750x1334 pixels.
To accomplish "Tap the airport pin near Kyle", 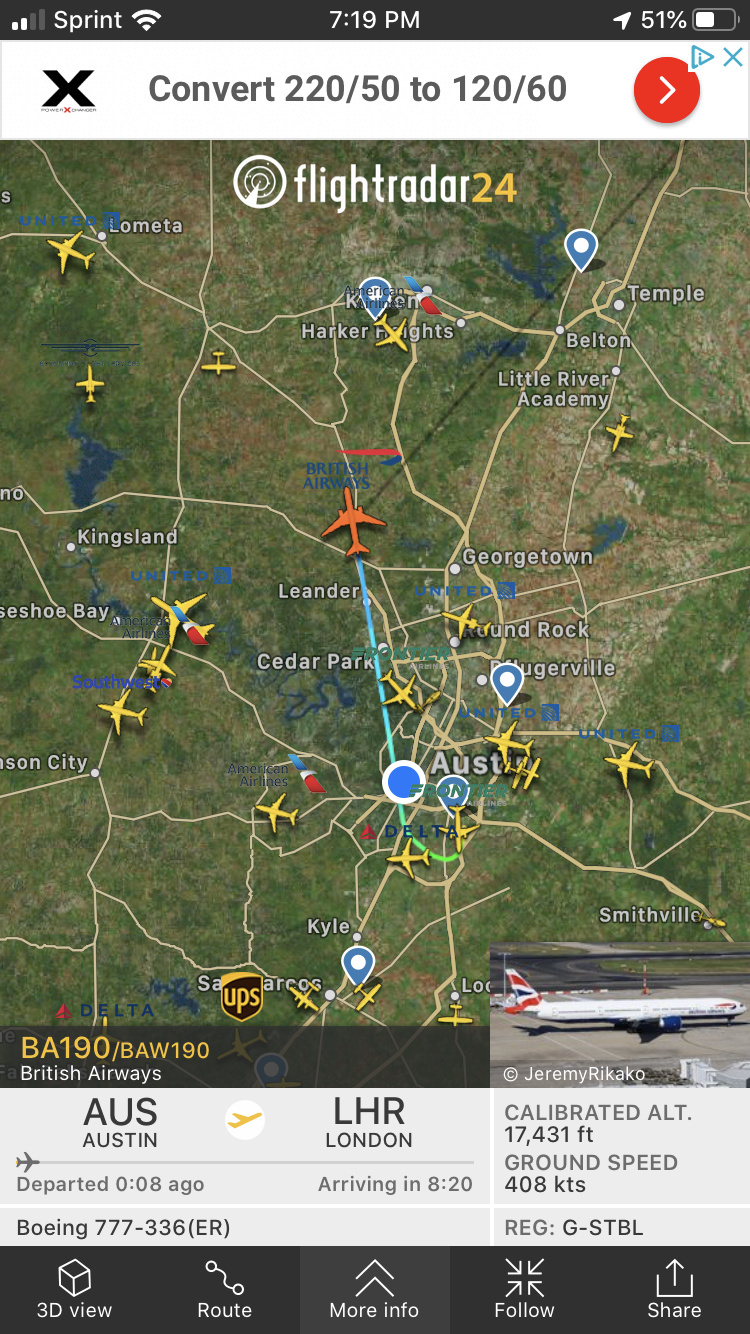I will (357, 964).
